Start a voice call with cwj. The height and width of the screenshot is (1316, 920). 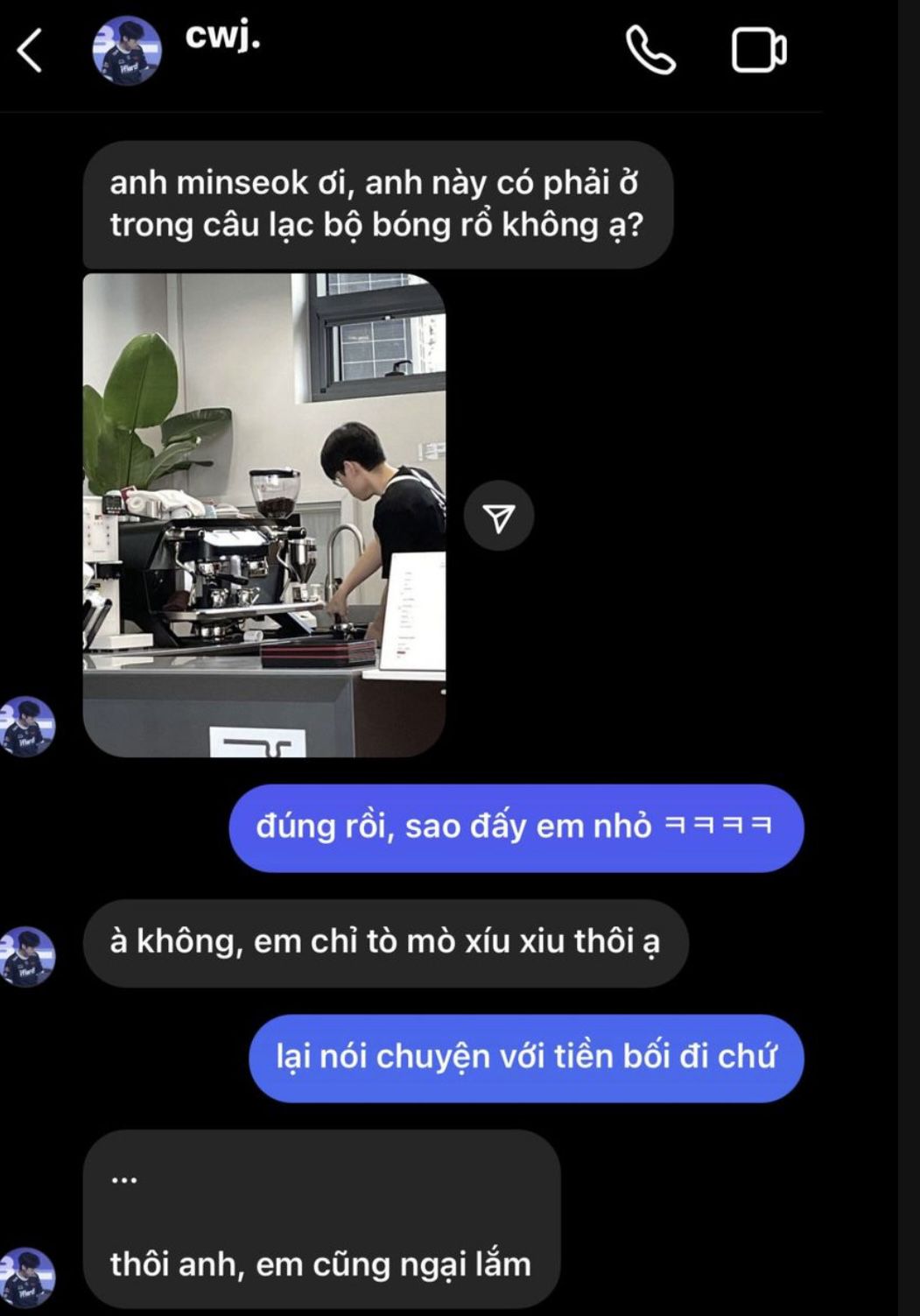[650, 50]
